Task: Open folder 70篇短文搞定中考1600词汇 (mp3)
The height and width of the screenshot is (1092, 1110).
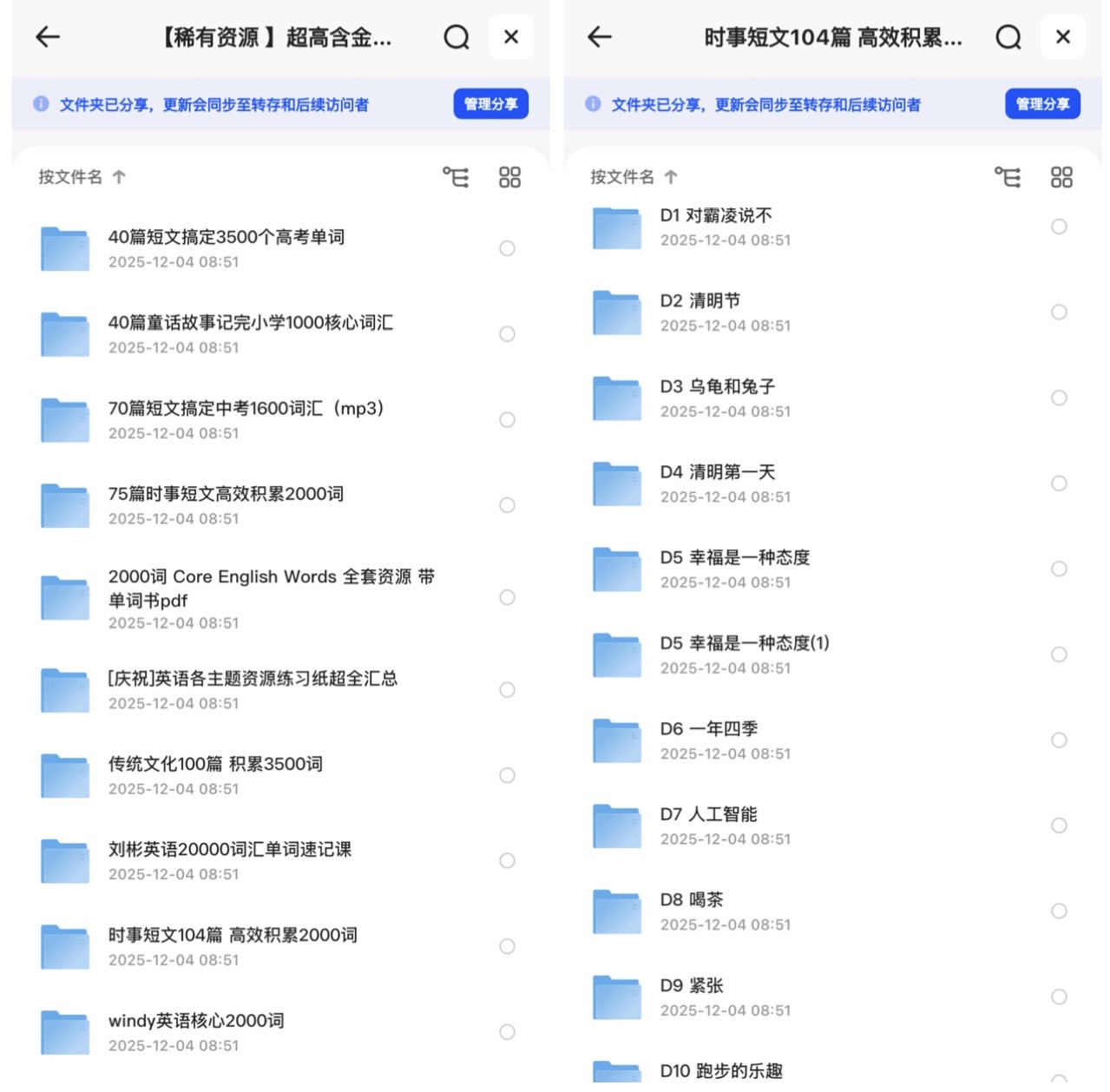Action: tap(246, 409)
